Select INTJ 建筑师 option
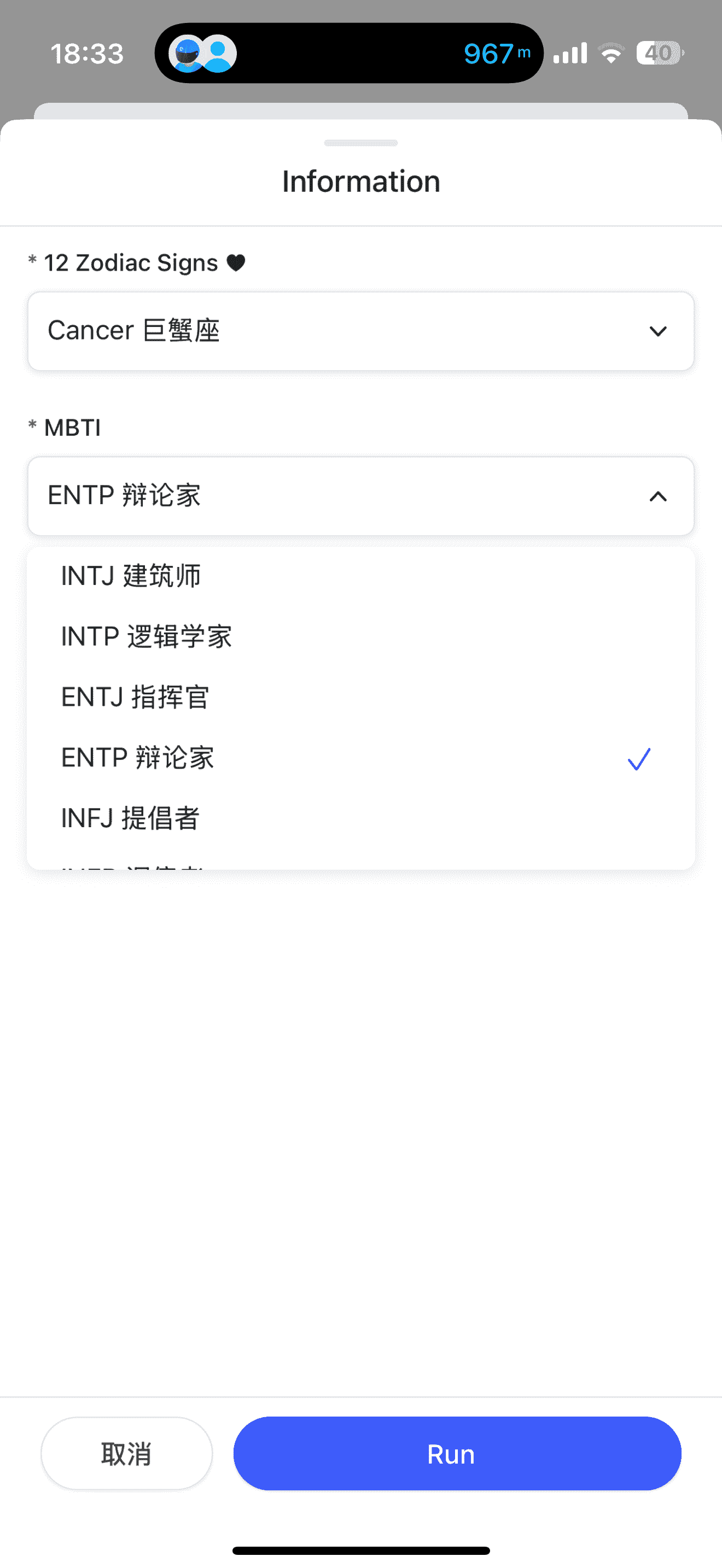This screenshot has height=1568, width=722. pos(360,576)
